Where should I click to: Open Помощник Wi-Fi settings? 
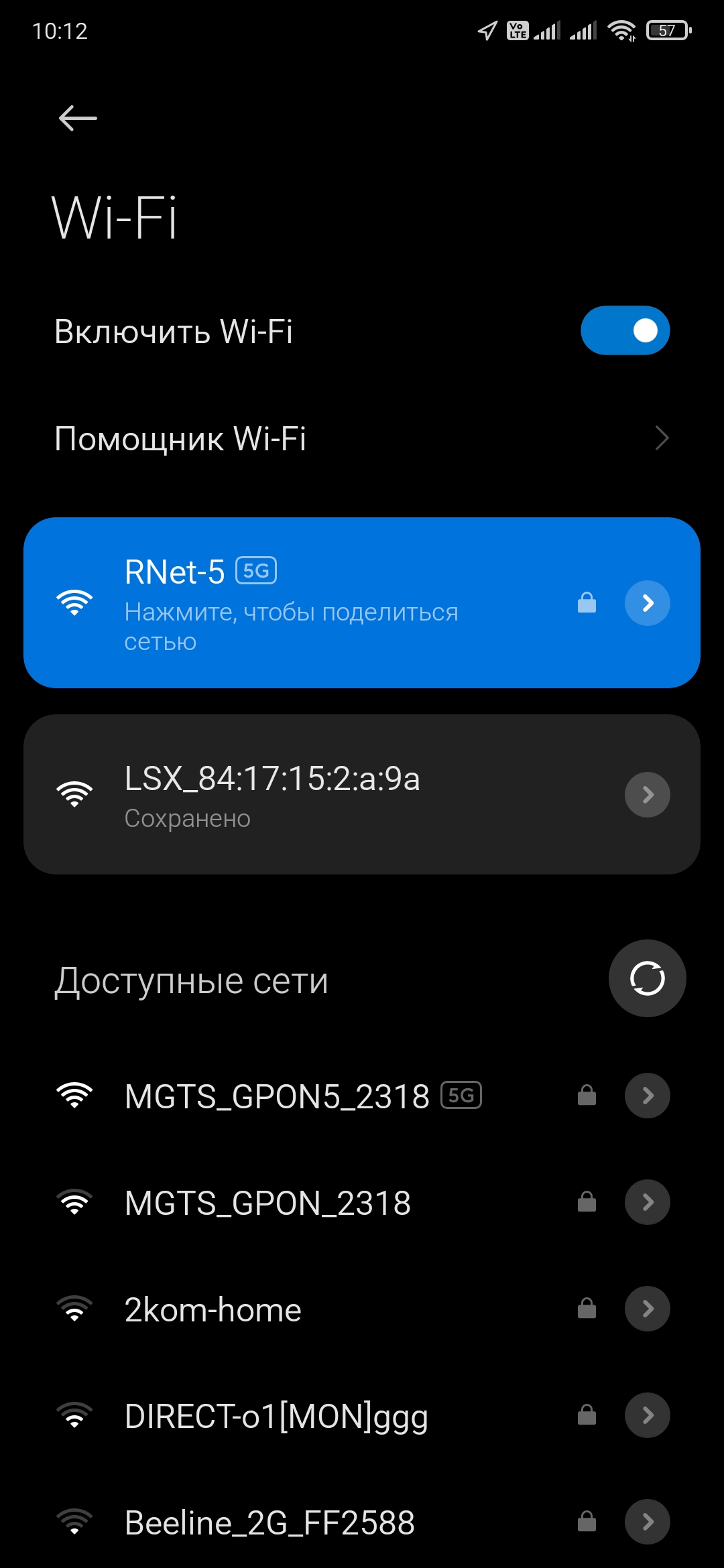tap(362, 439)
